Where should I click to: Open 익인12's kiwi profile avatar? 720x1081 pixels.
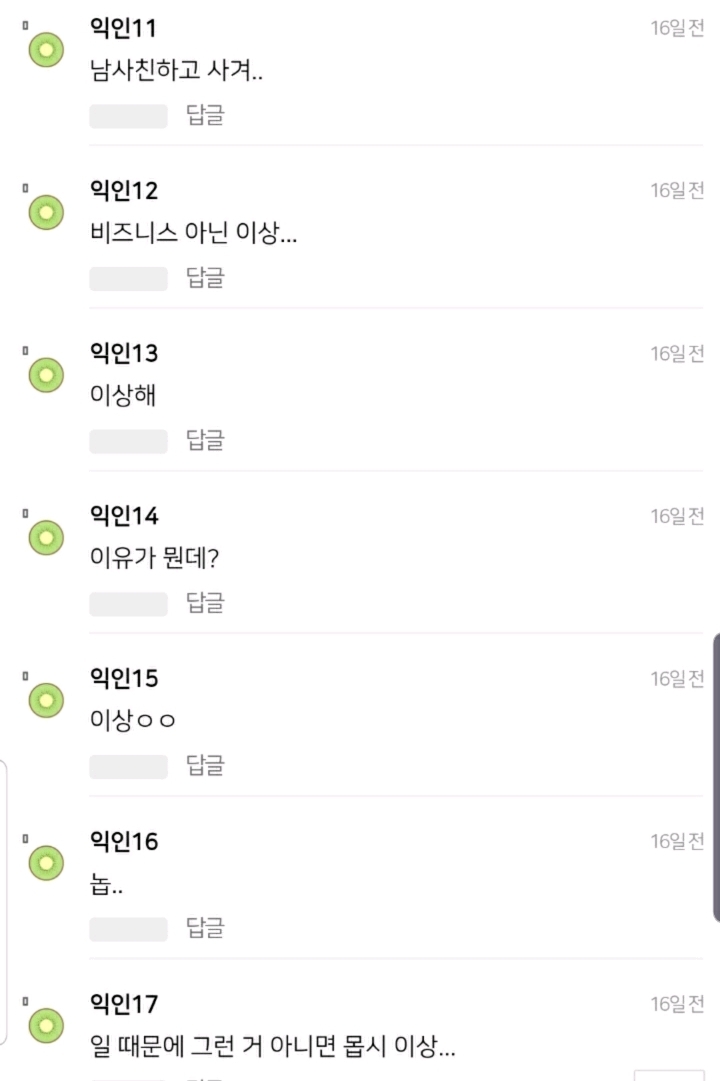tap(45, 211)
